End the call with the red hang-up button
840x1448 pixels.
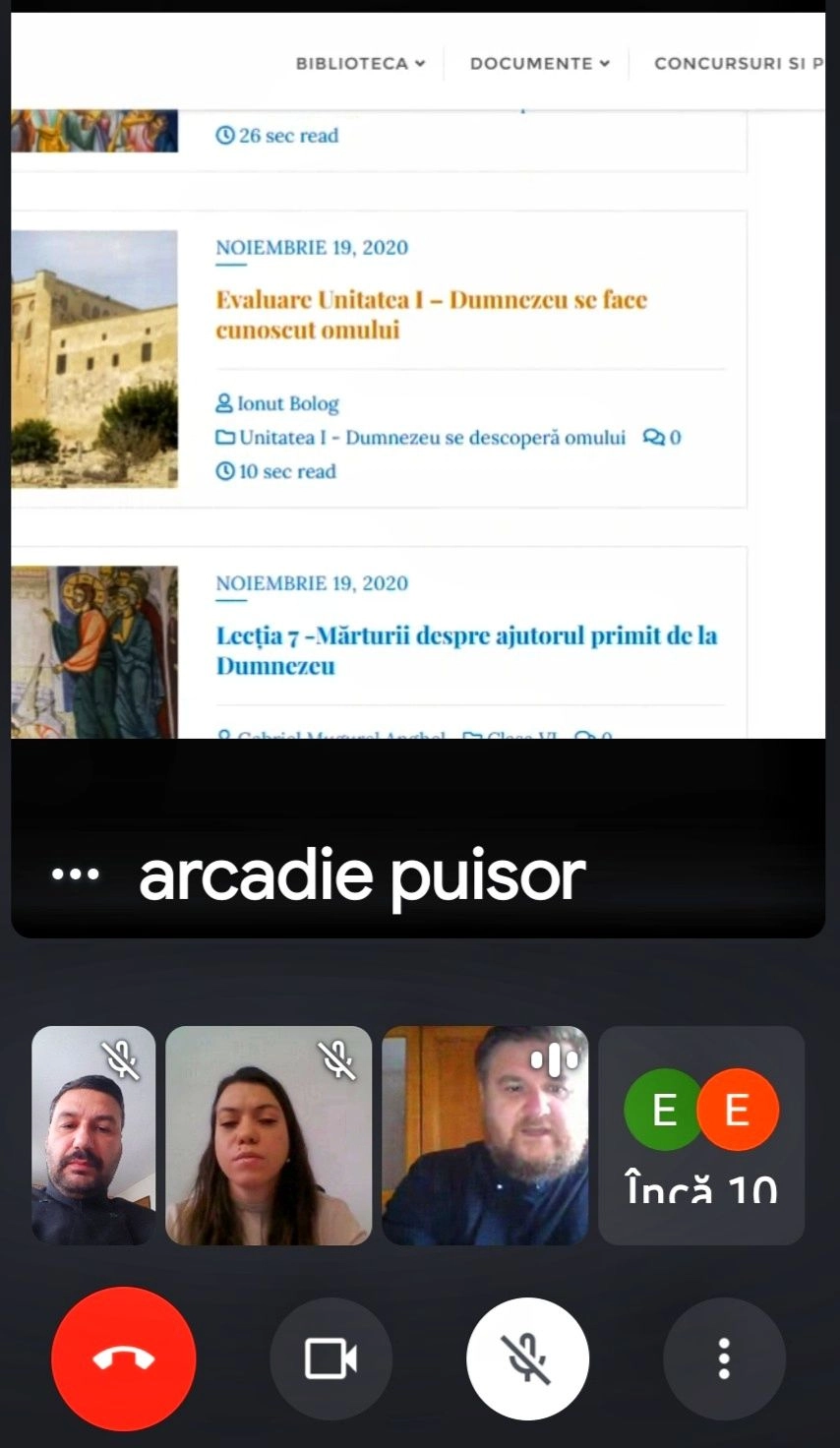(x=124, y=1358)
